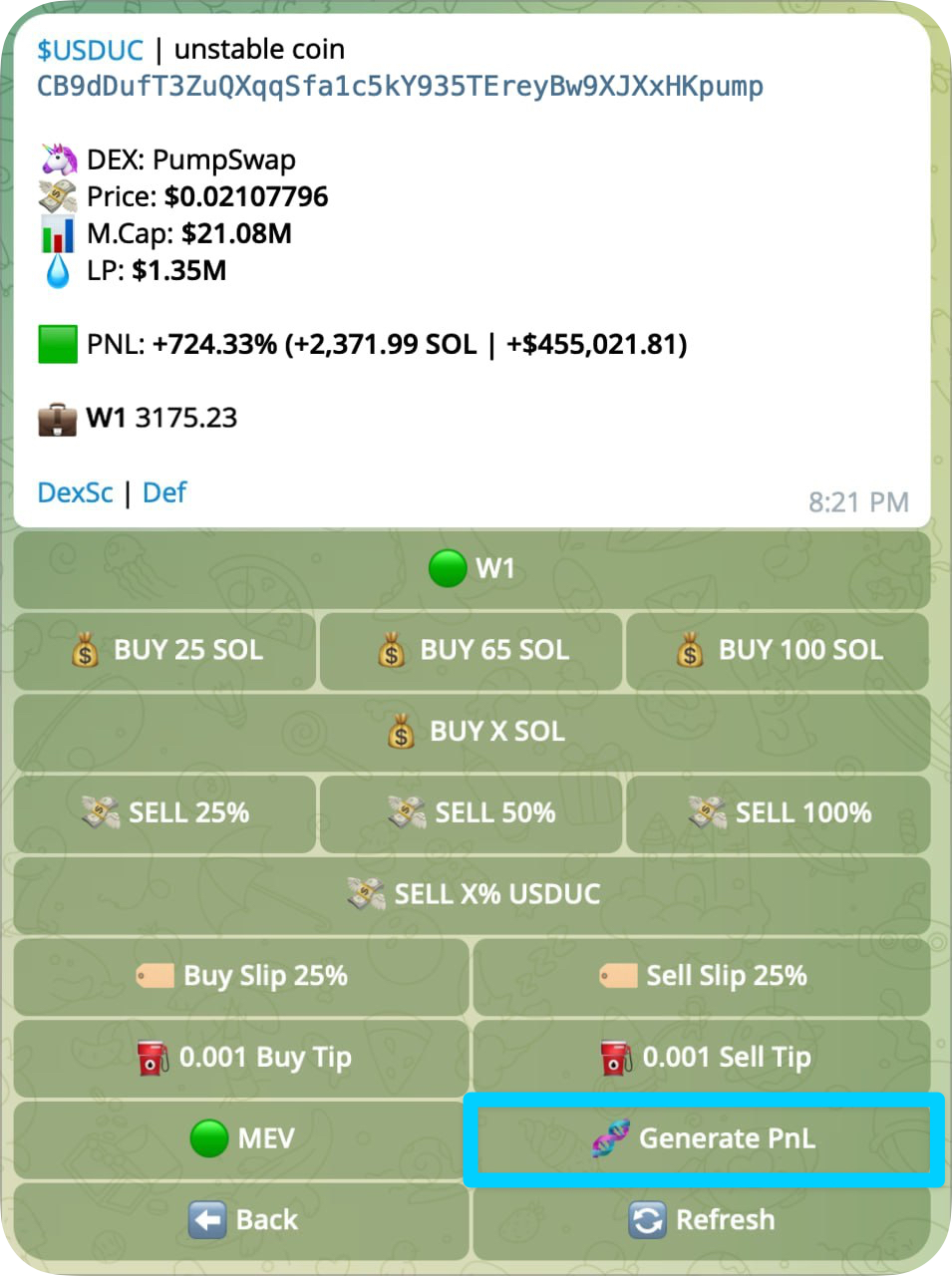Choose BUY 65 SOL
The height and width of the screenshot is (1276, 952).
point(472,651)
